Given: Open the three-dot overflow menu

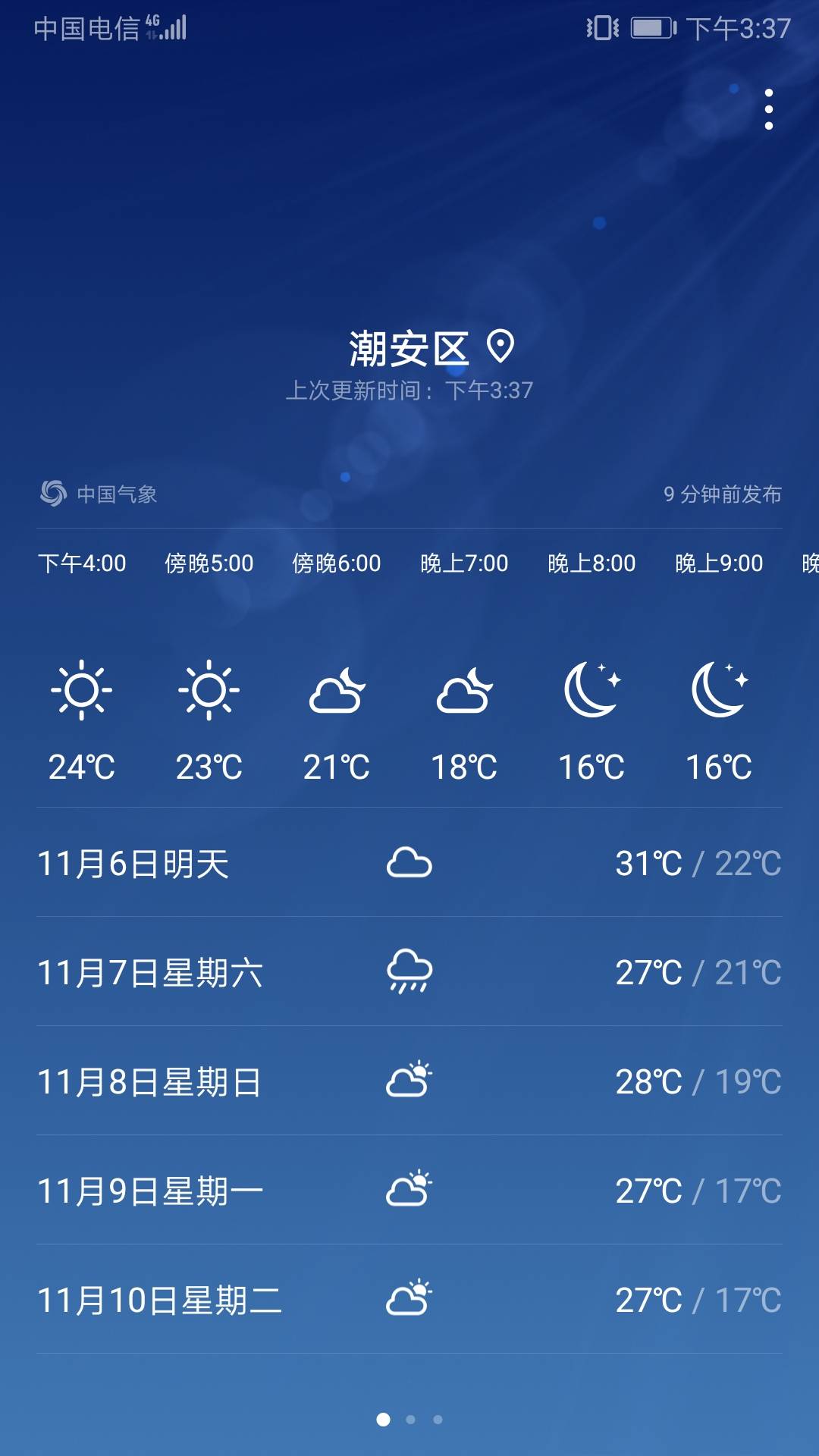Looking at the screenshot, I should 768,109.
